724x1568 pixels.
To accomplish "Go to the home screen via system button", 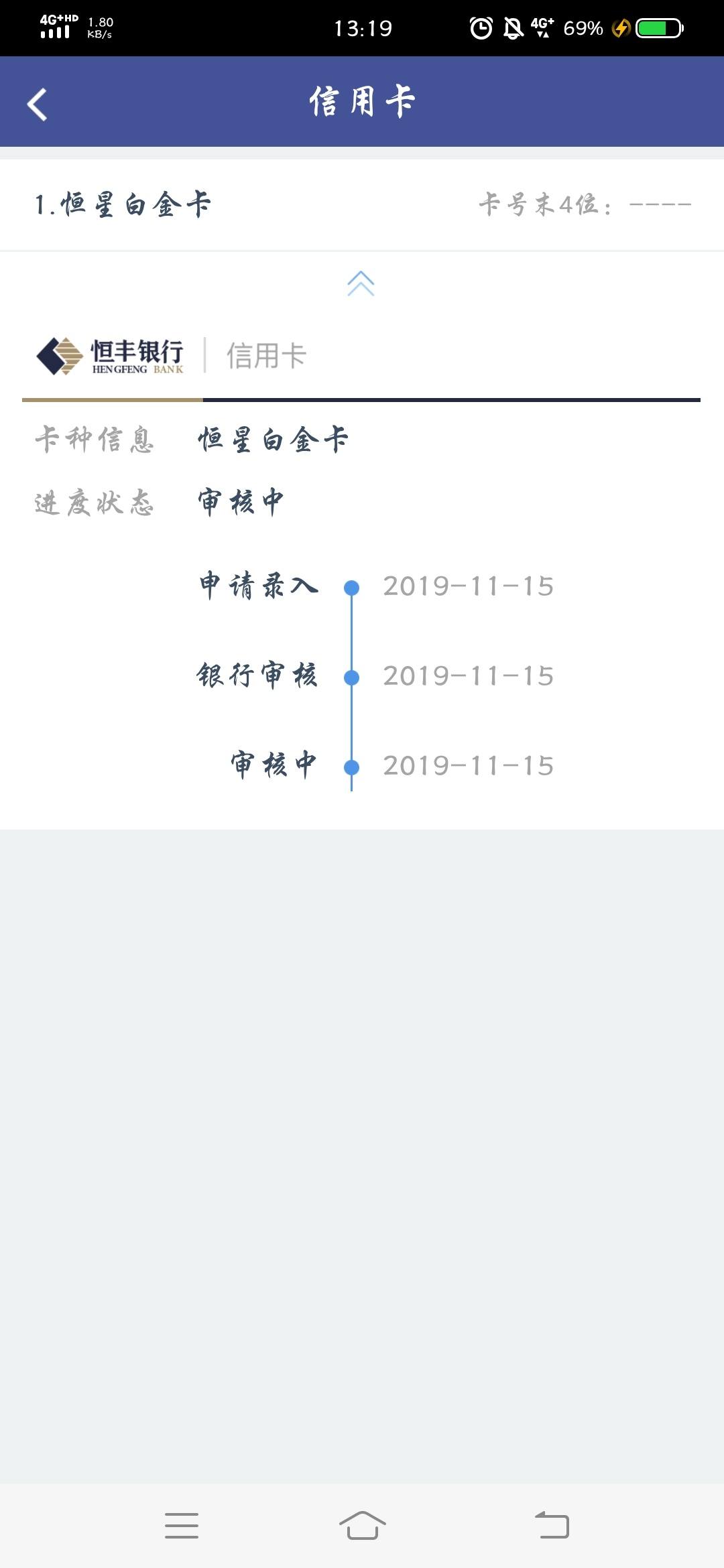I will [362, 1525].
